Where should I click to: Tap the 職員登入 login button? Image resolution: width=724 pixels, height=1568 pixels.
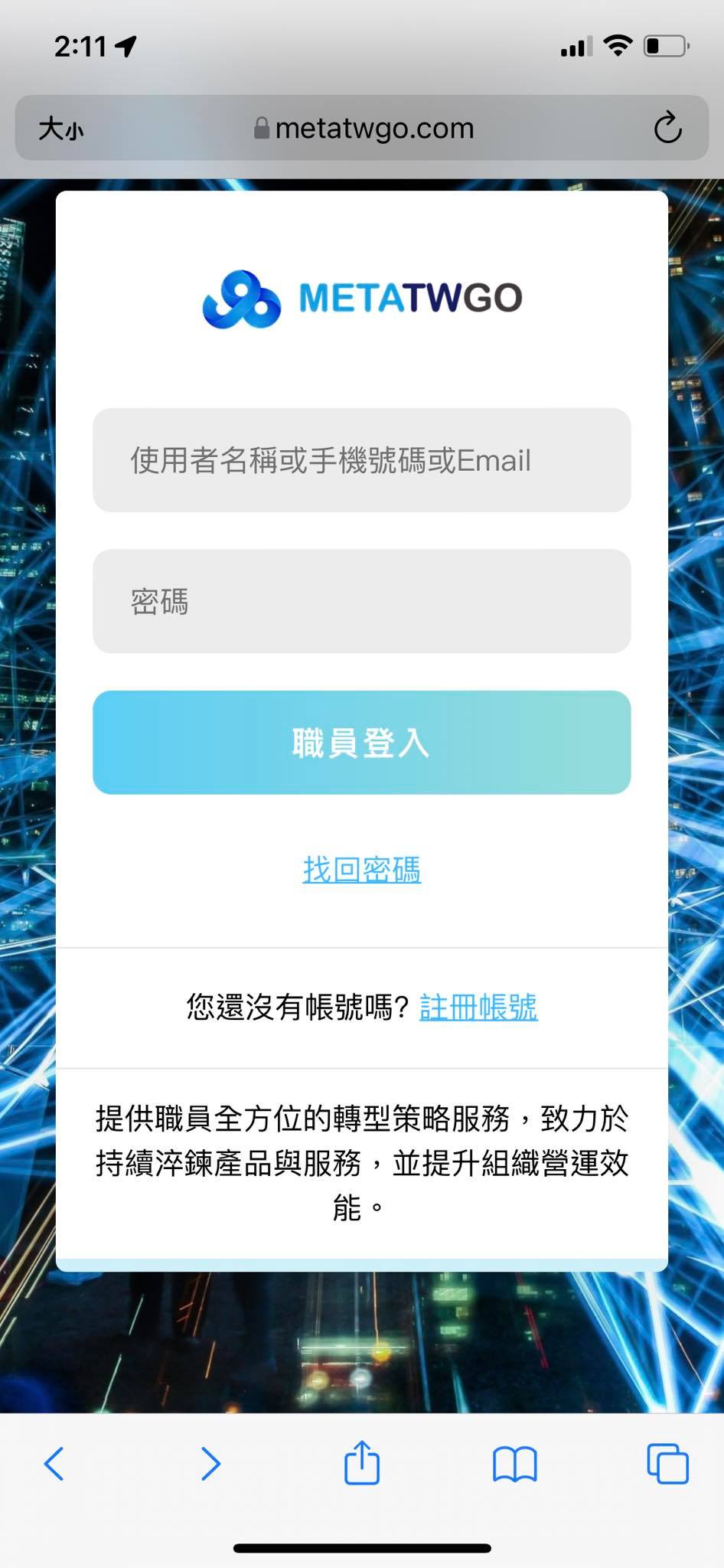361,743
